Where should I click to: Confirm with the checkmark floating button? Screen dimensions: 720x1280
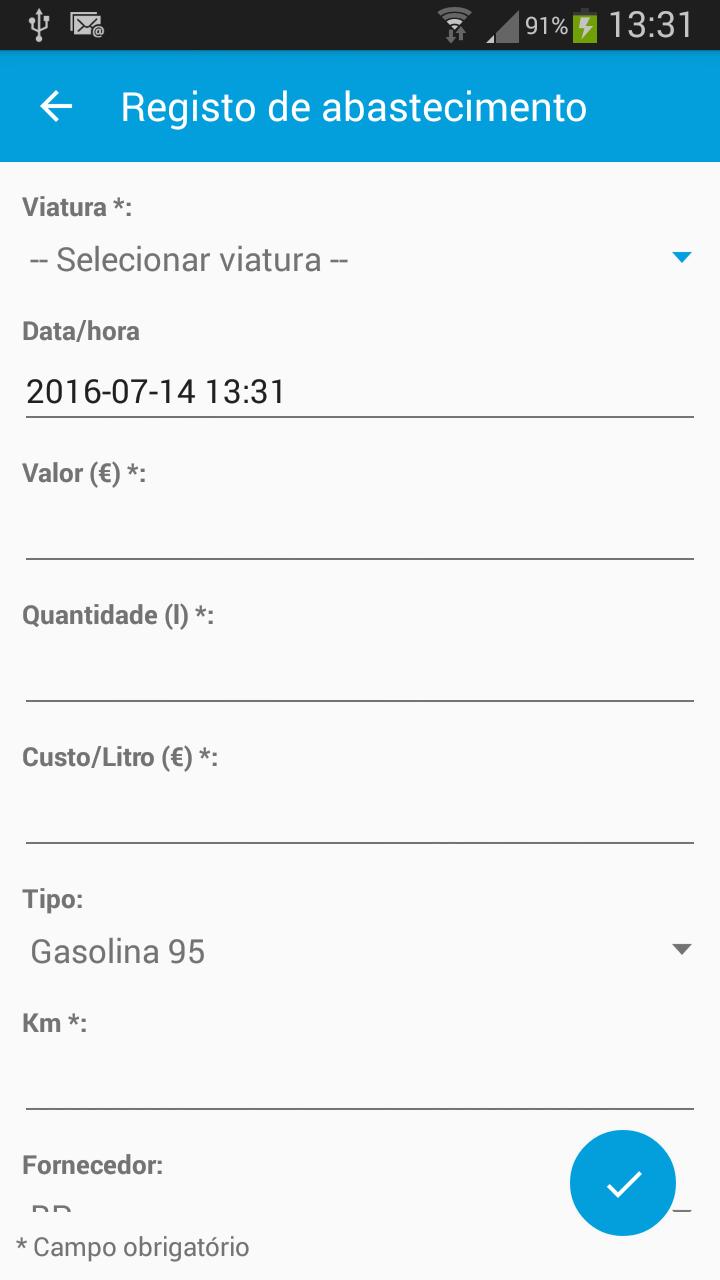[623, 1183]
